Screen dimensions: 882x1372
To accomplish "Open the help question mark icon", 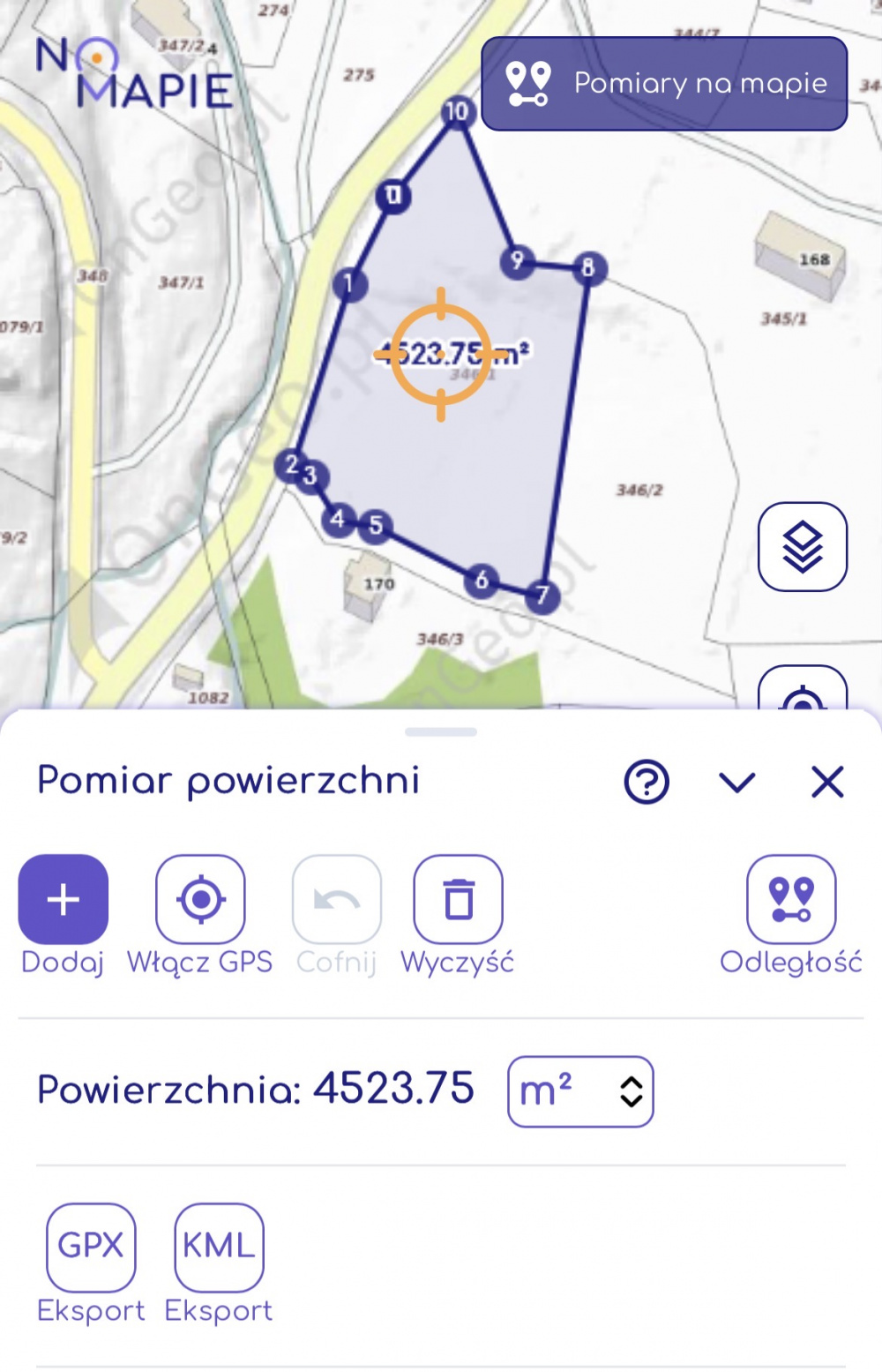I will (x=647, y=782).
